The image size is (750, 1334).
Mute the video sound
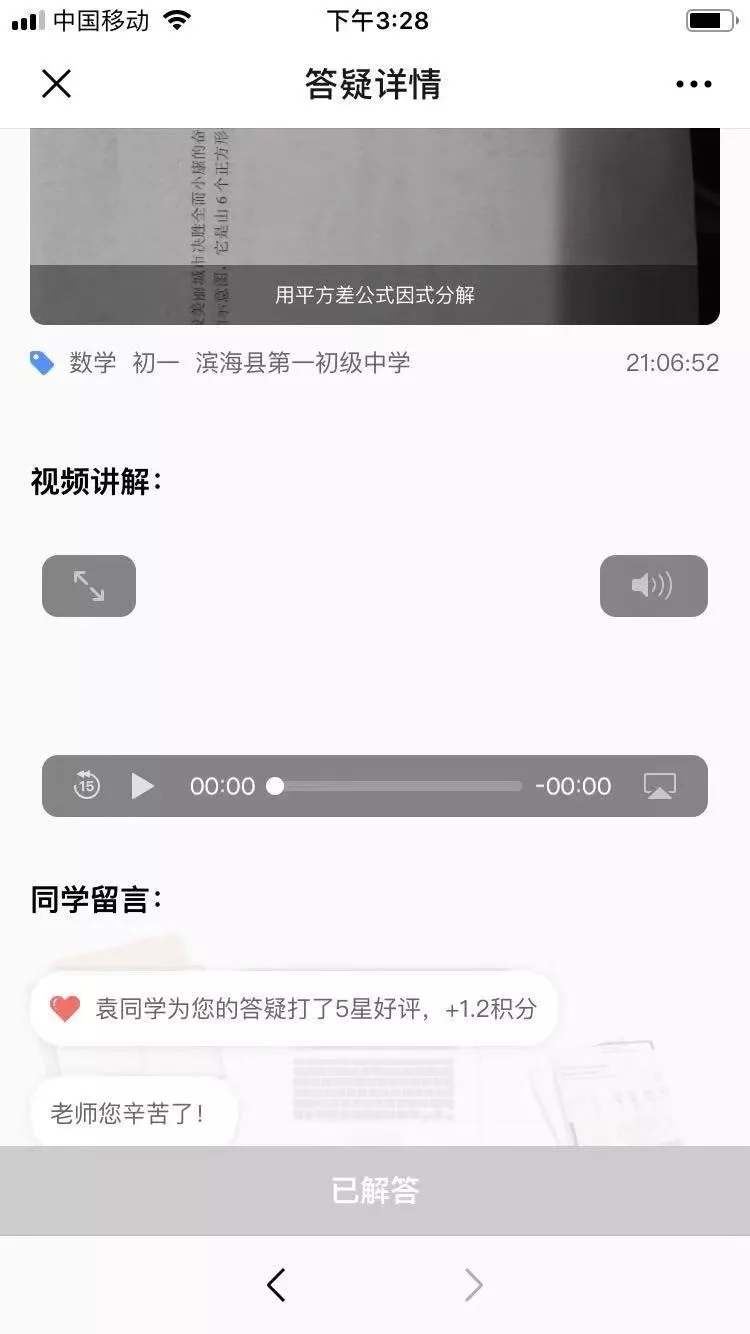[x=653, y=586]
